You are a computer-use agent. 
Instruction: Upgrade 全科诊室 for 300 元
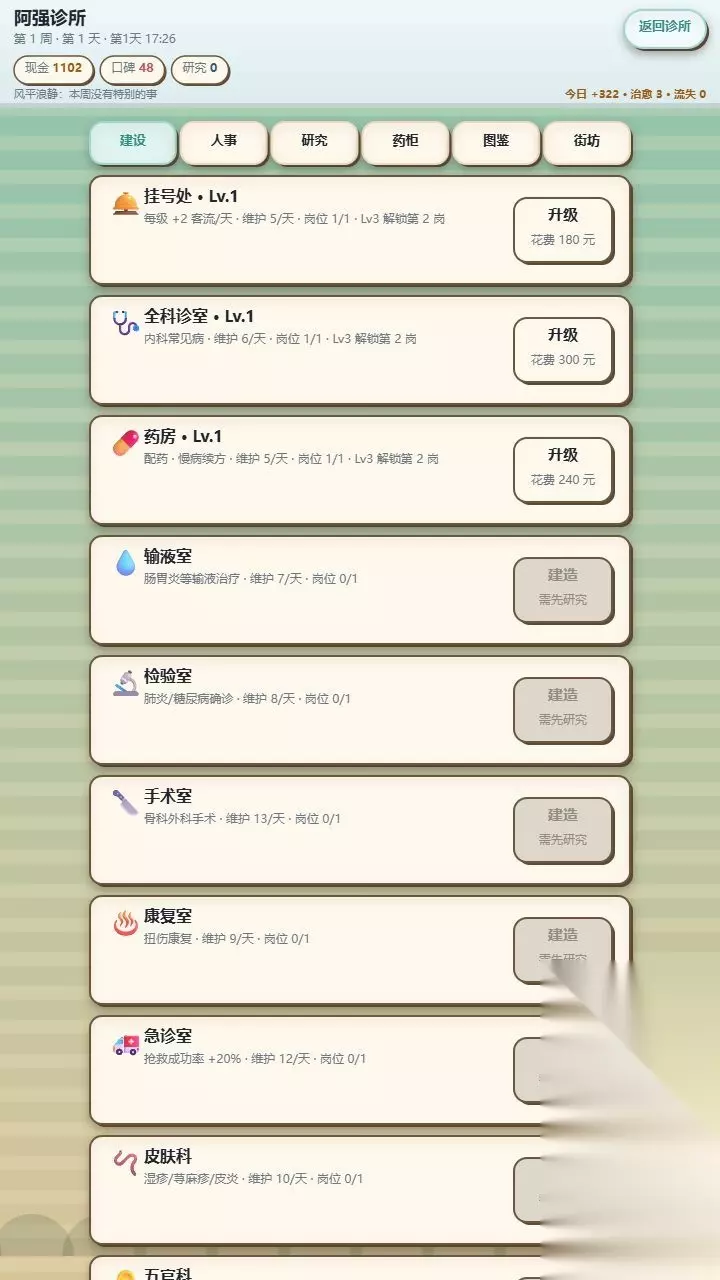(x=563, y=350)
